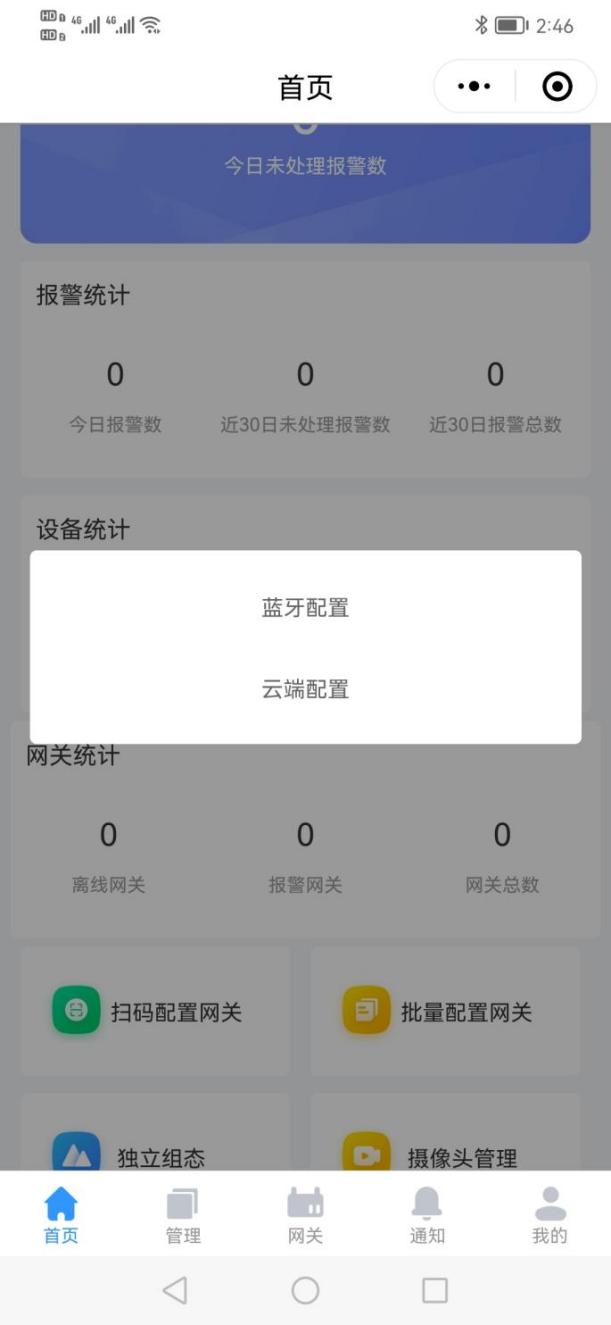
Task: Open 独立组态
Action: pos(155,1152)
